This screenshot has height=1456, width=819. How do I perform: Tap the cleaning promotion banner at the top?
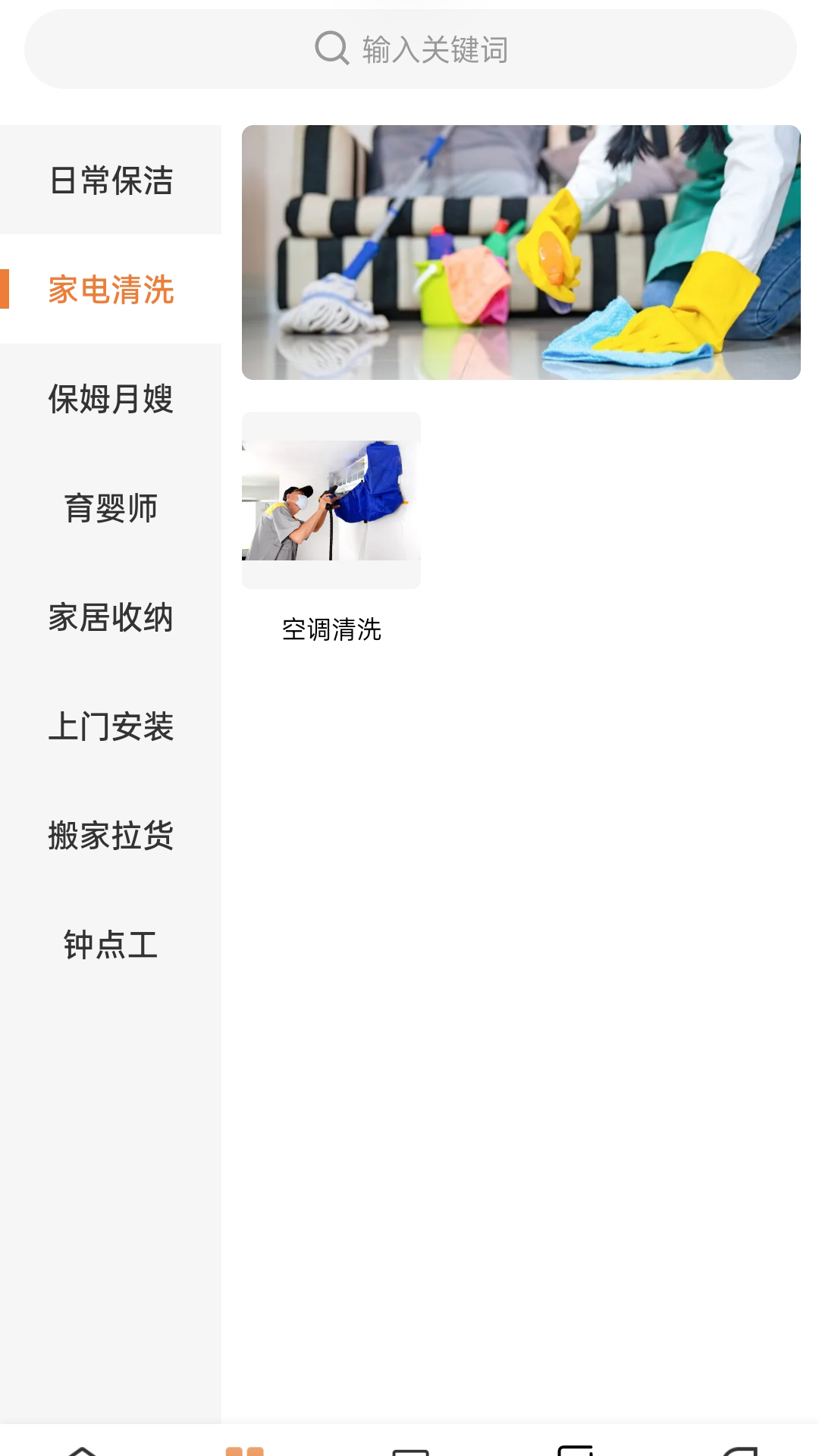tap(520, 252)
